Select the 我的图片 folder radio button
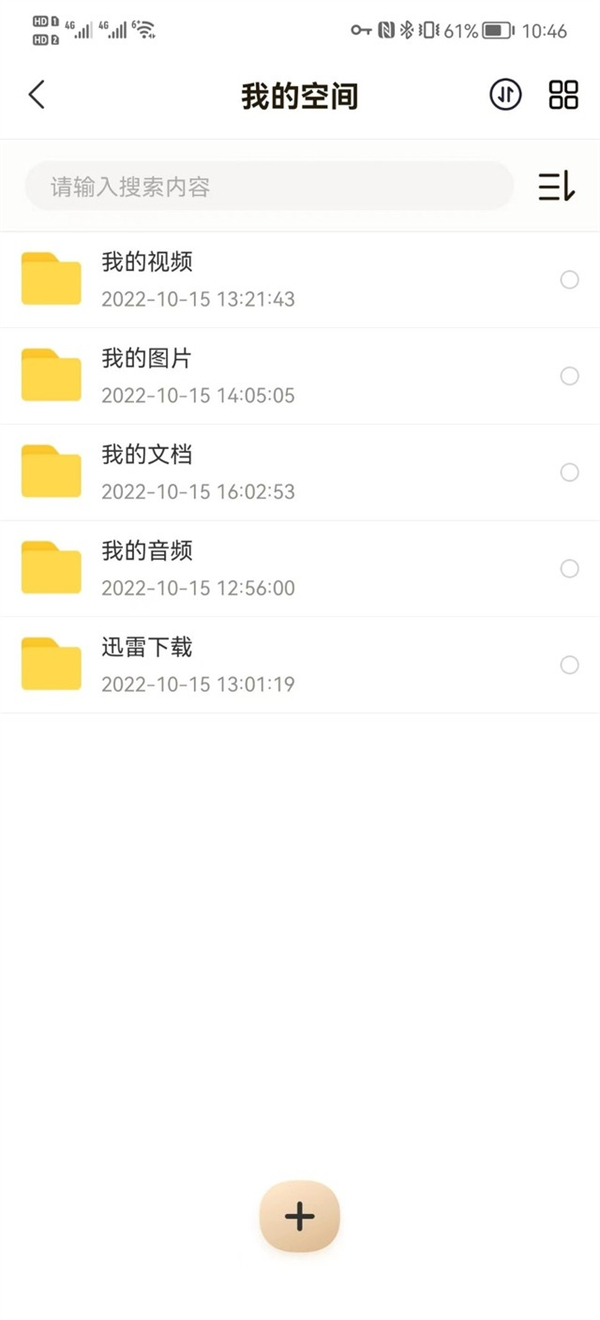Viewport: 600px width, 1320px height. point(569,376)
